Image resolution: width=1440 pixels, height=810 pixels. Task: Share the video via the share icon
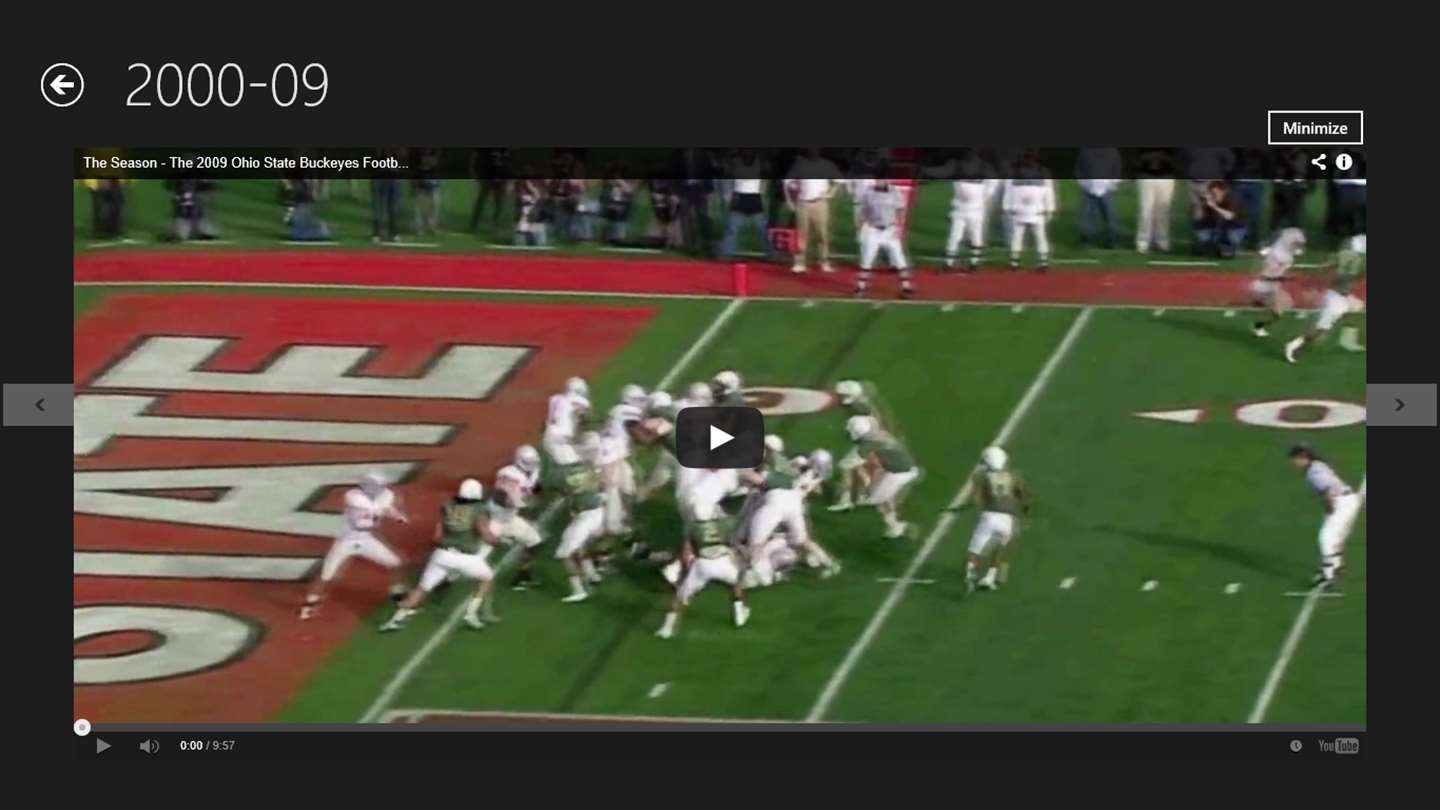point(1318,162)
